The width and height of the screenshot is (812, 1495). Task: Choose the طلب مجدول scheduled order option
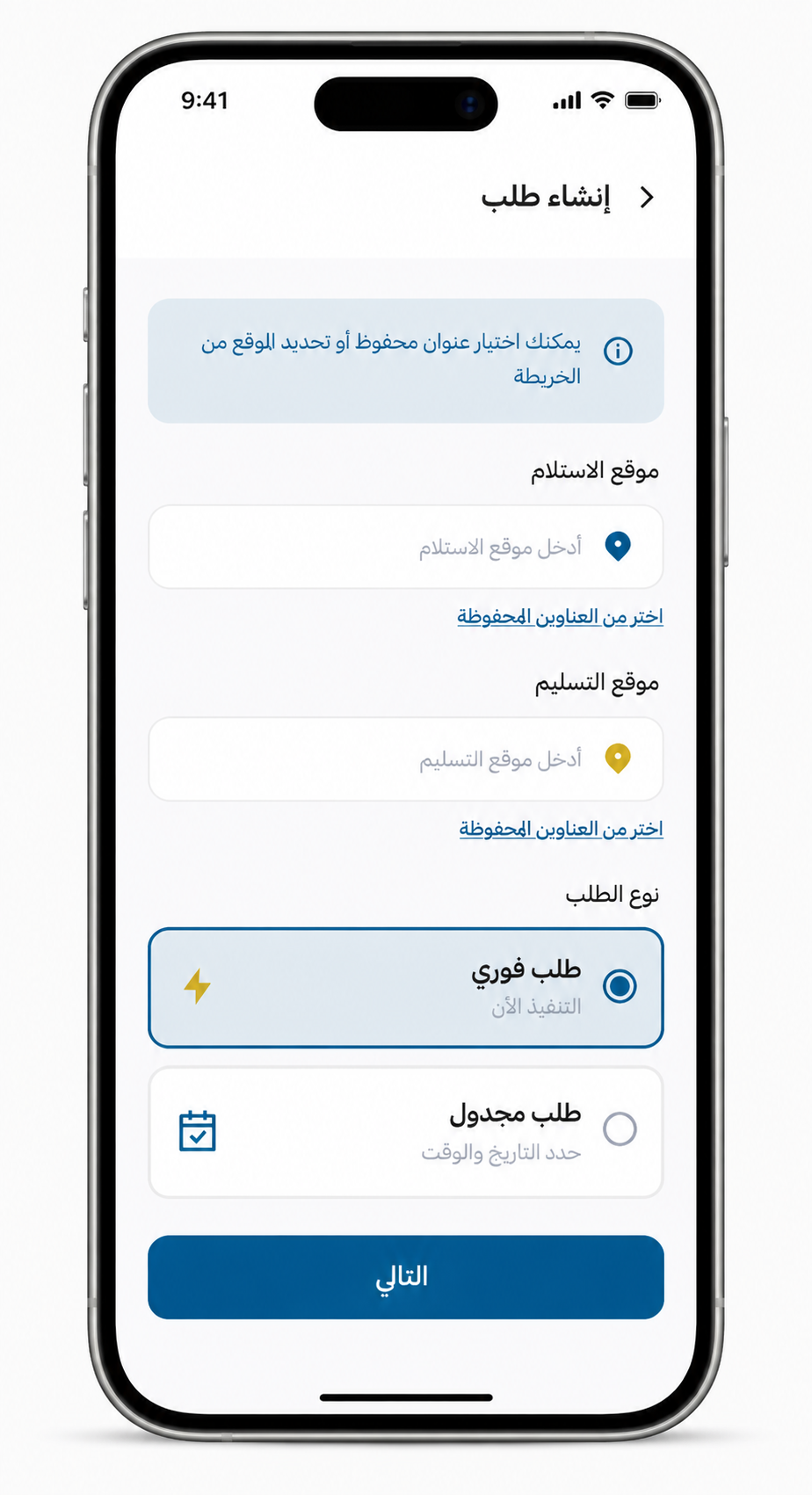405,1132
